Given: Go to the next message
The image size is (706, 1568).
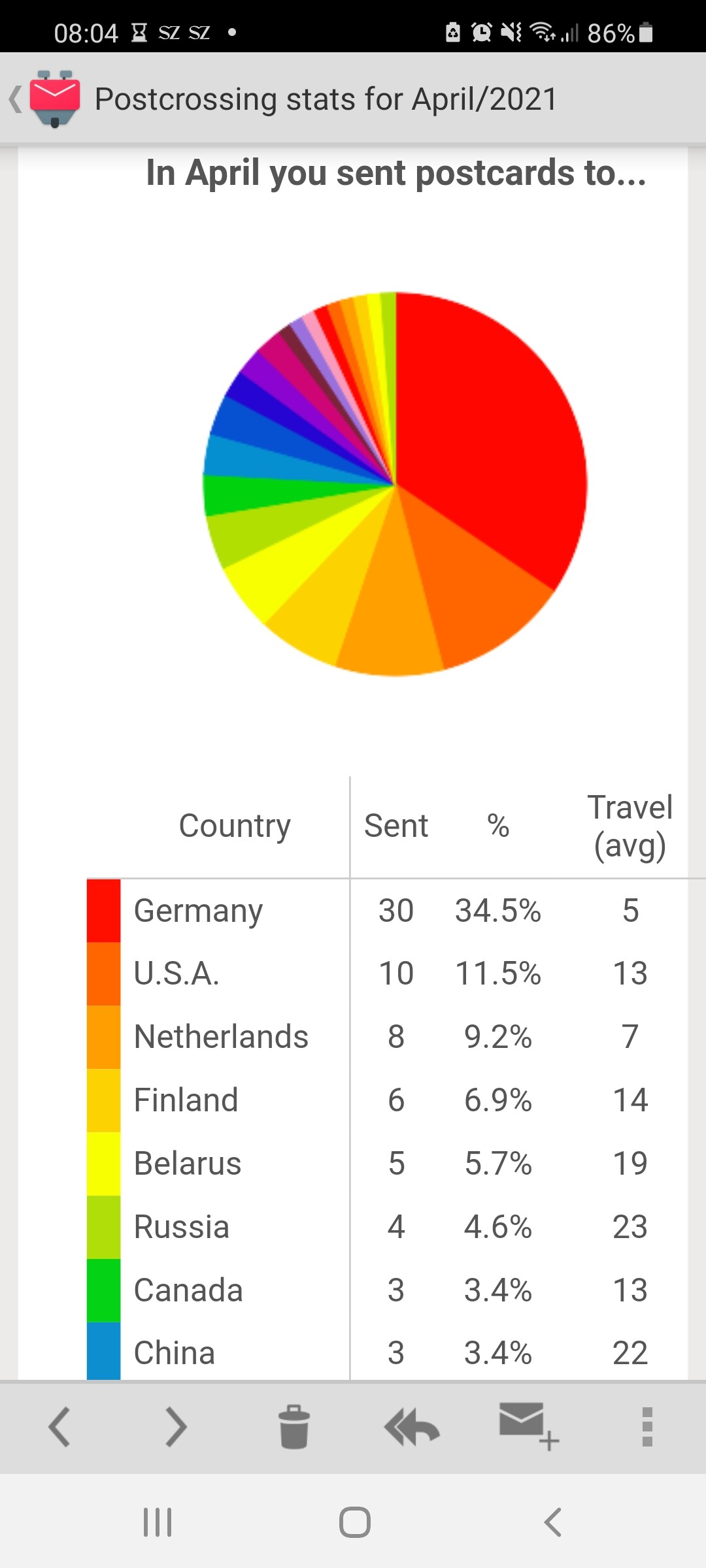Looking at the screenshot, I should pyautogui.click(x=176, y=1428).
